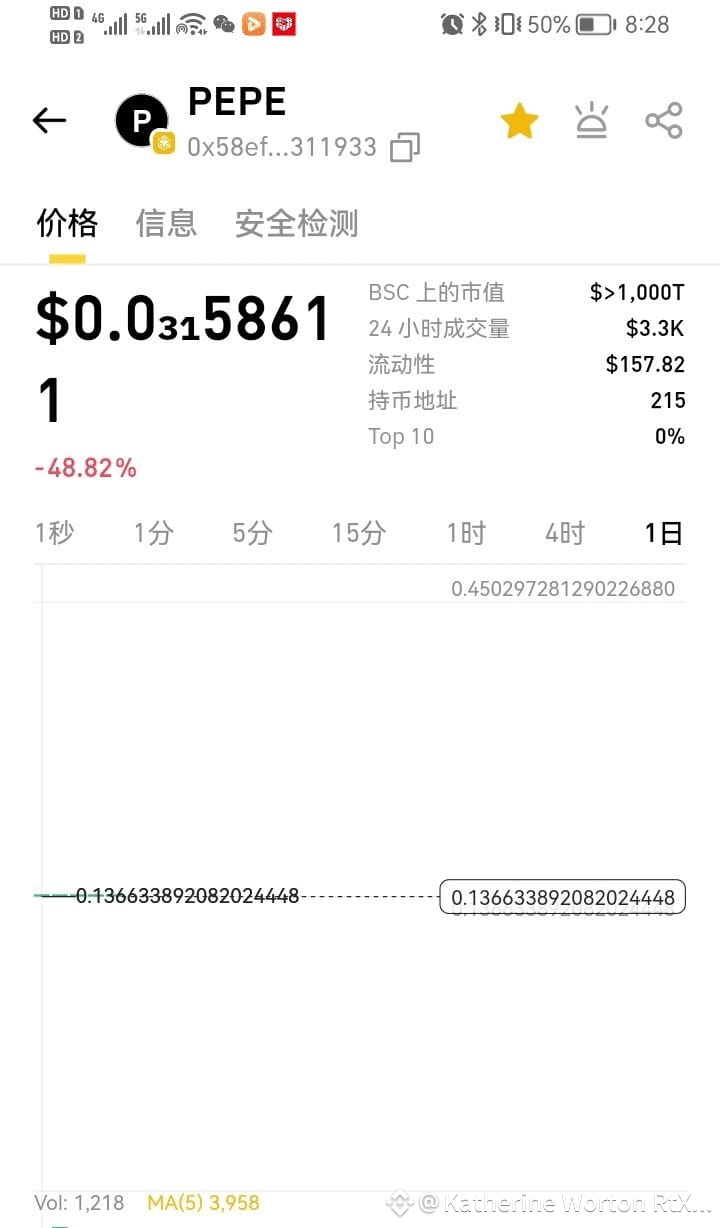The width and height of the screenshot is (720, 1228).
Task: Copy the contract address 0x58ef...311933
Action: click(x=404, y=147)
